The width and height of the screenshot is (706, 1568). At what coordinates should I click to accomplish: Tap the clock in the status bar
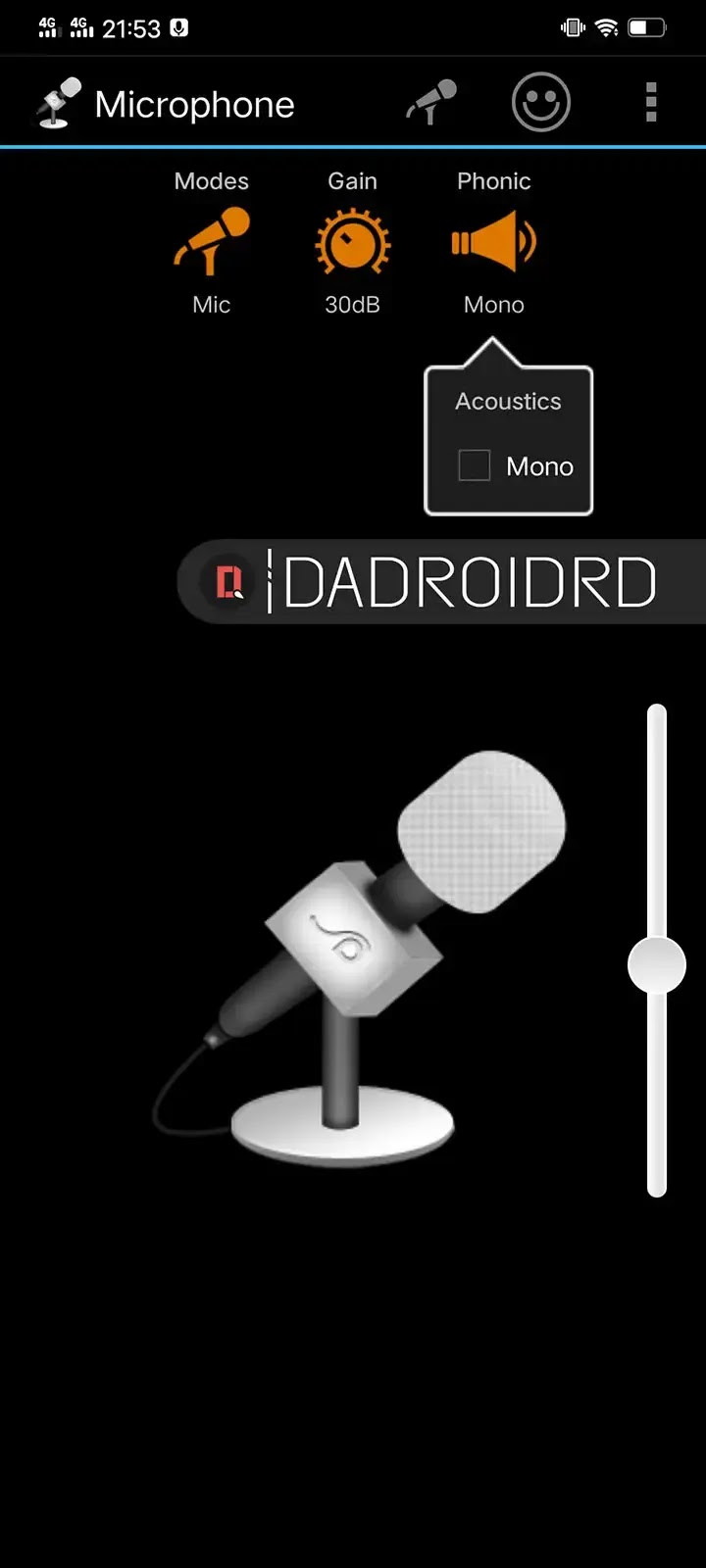132,26
